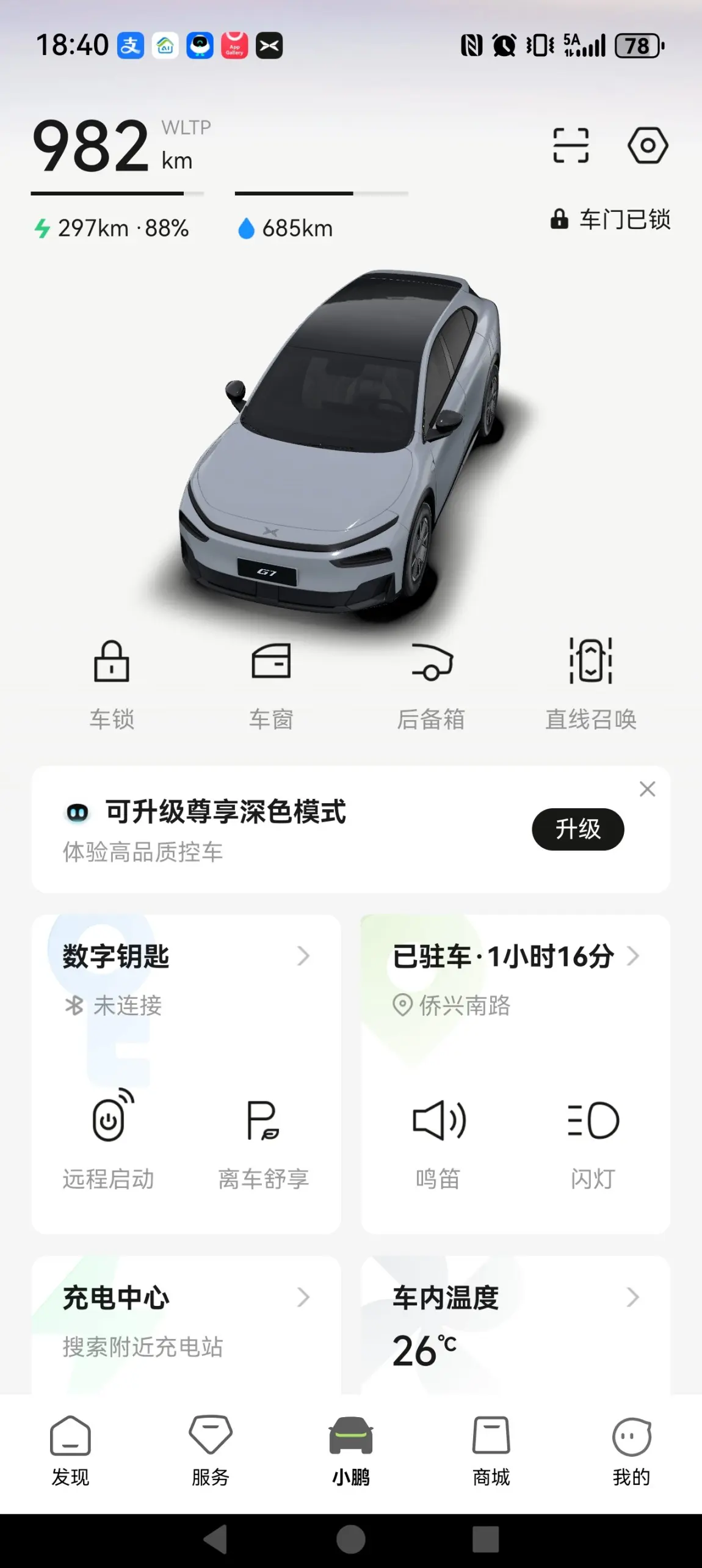Dismiss the dark mode upgrade banner

coord(647,789)
